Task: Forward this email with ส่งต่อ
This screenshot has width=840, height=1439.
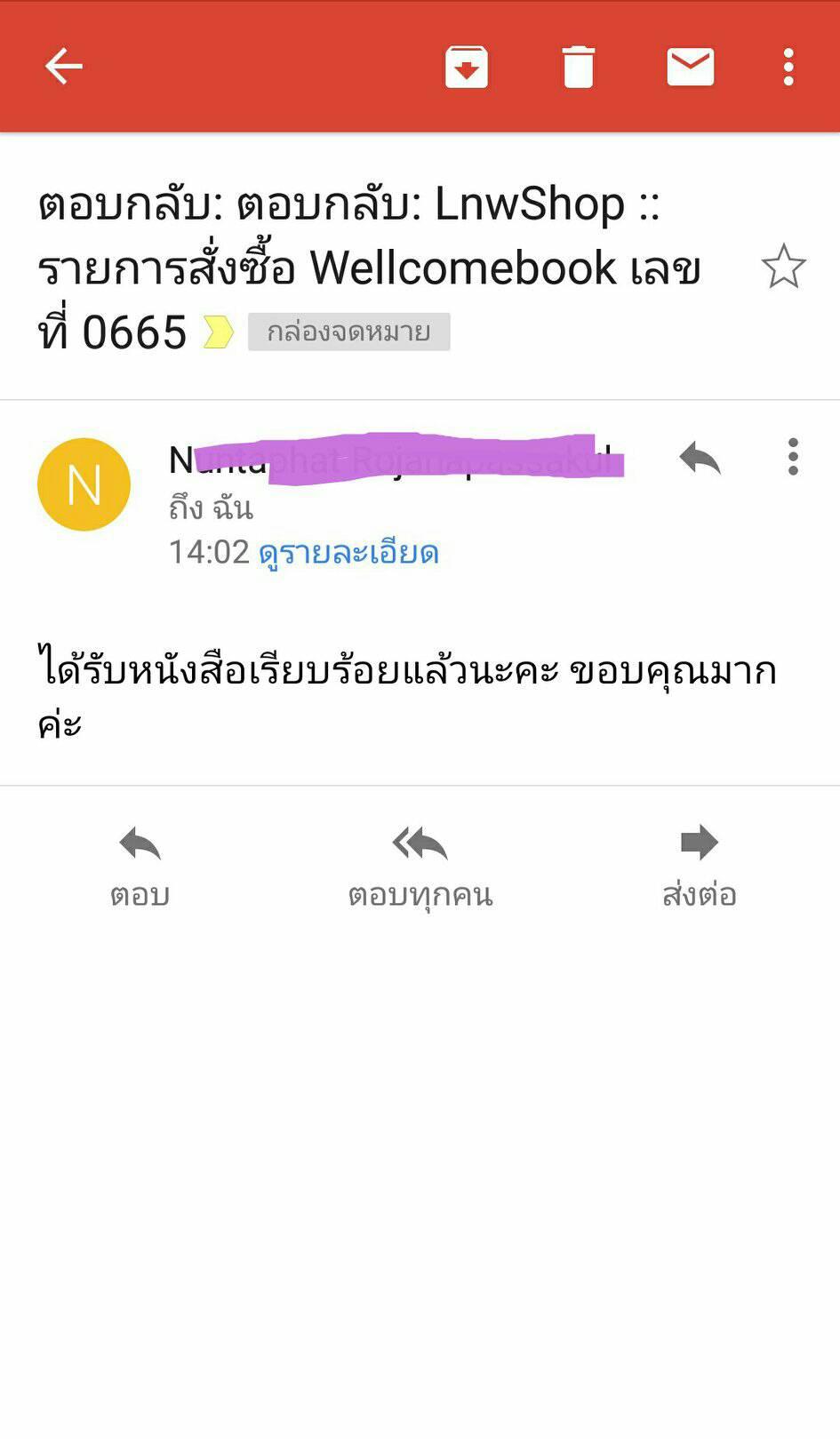Action: click(x=700, y=864)
